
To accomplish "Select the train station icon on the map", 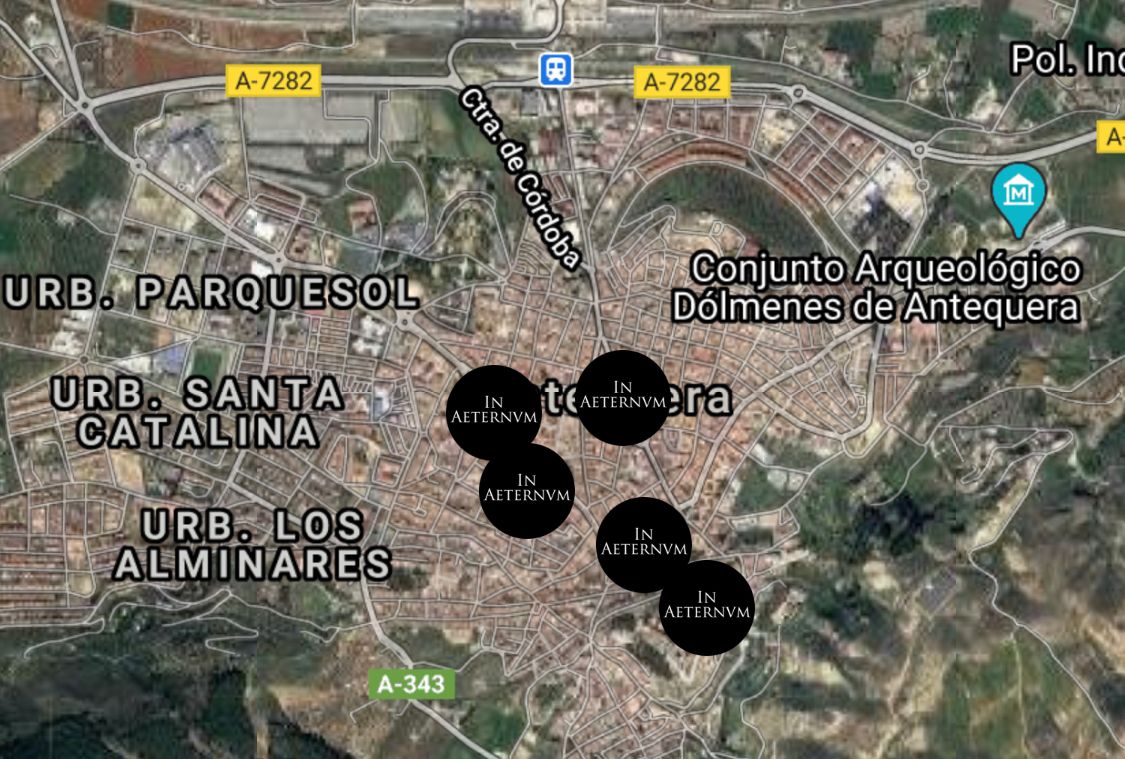I will coord(556,70).
